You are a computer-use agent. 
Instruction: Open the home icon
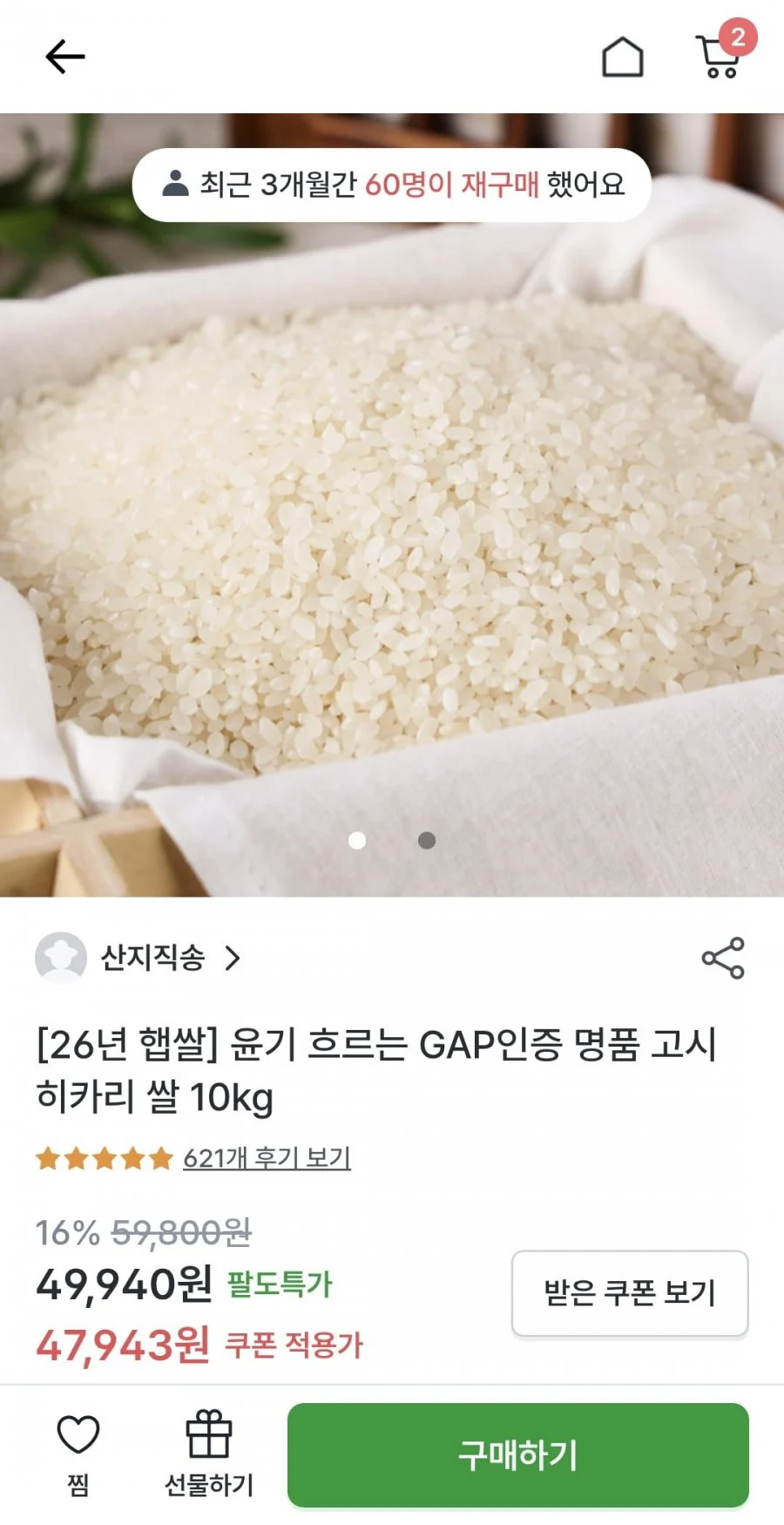[x=623, y=58]
